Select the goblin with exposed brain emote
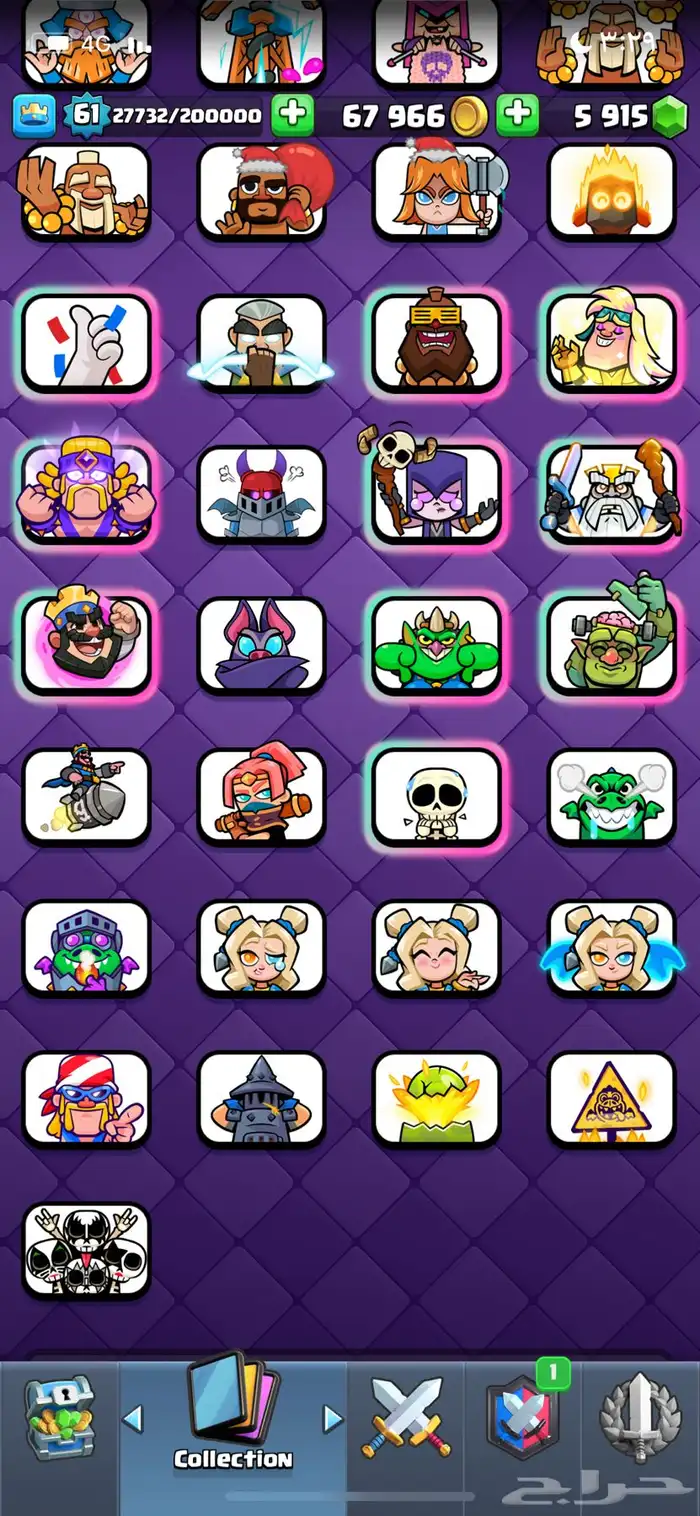This screenshot has height=1516, width=700. tap(611, 645)
